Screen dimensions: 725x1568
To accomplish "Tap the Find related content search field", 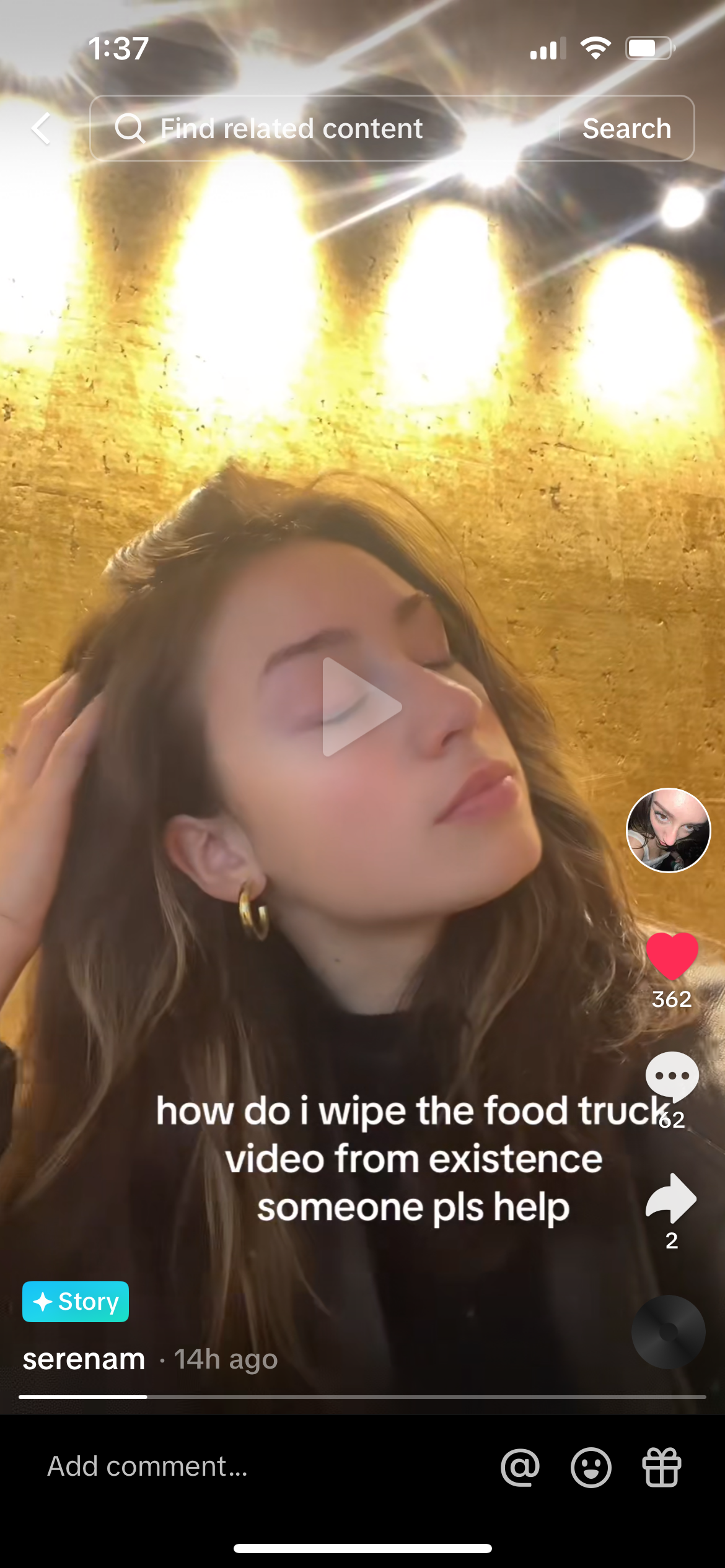I will pyautogui.click(x=325, y=128).
